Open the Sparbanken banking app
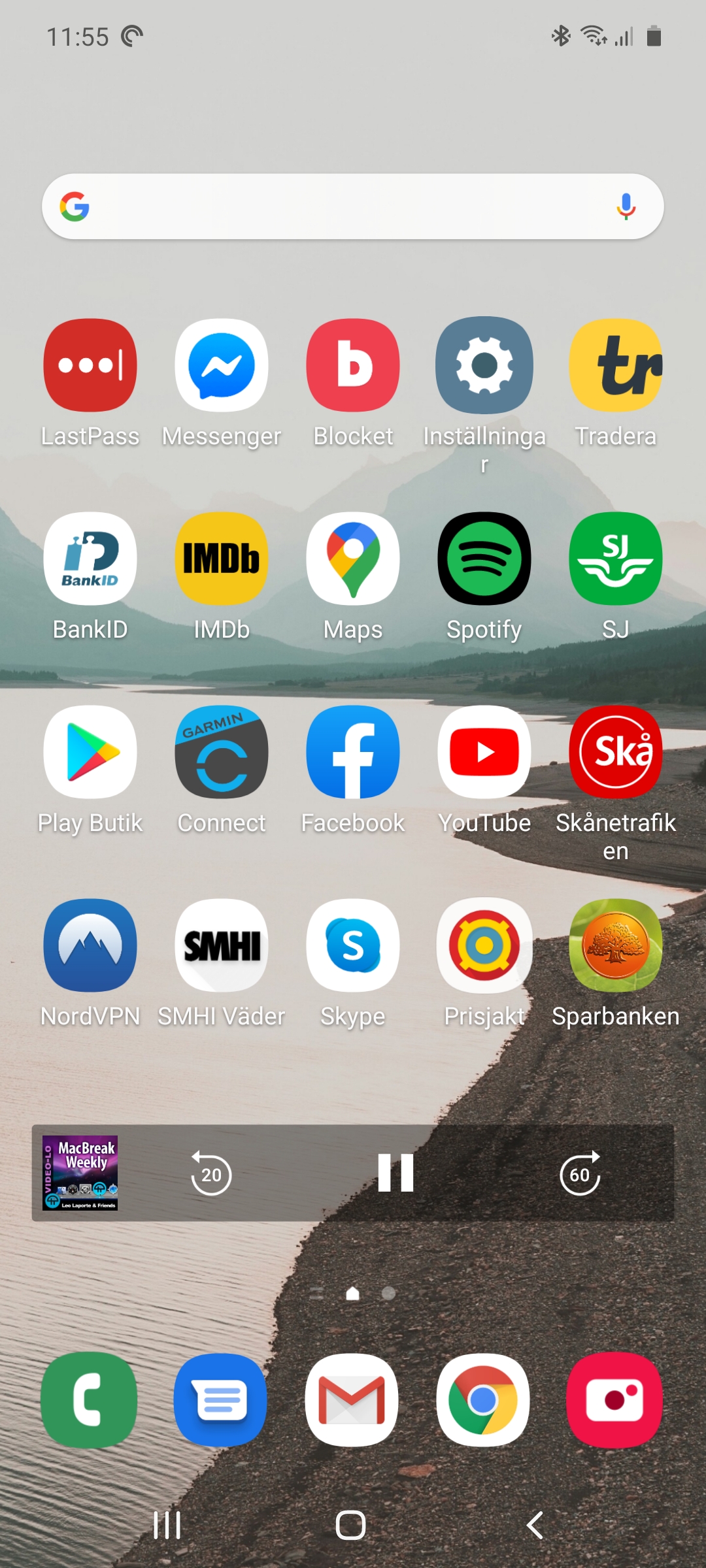Viewport: 706px width, 1568px height. pos(616,945)
